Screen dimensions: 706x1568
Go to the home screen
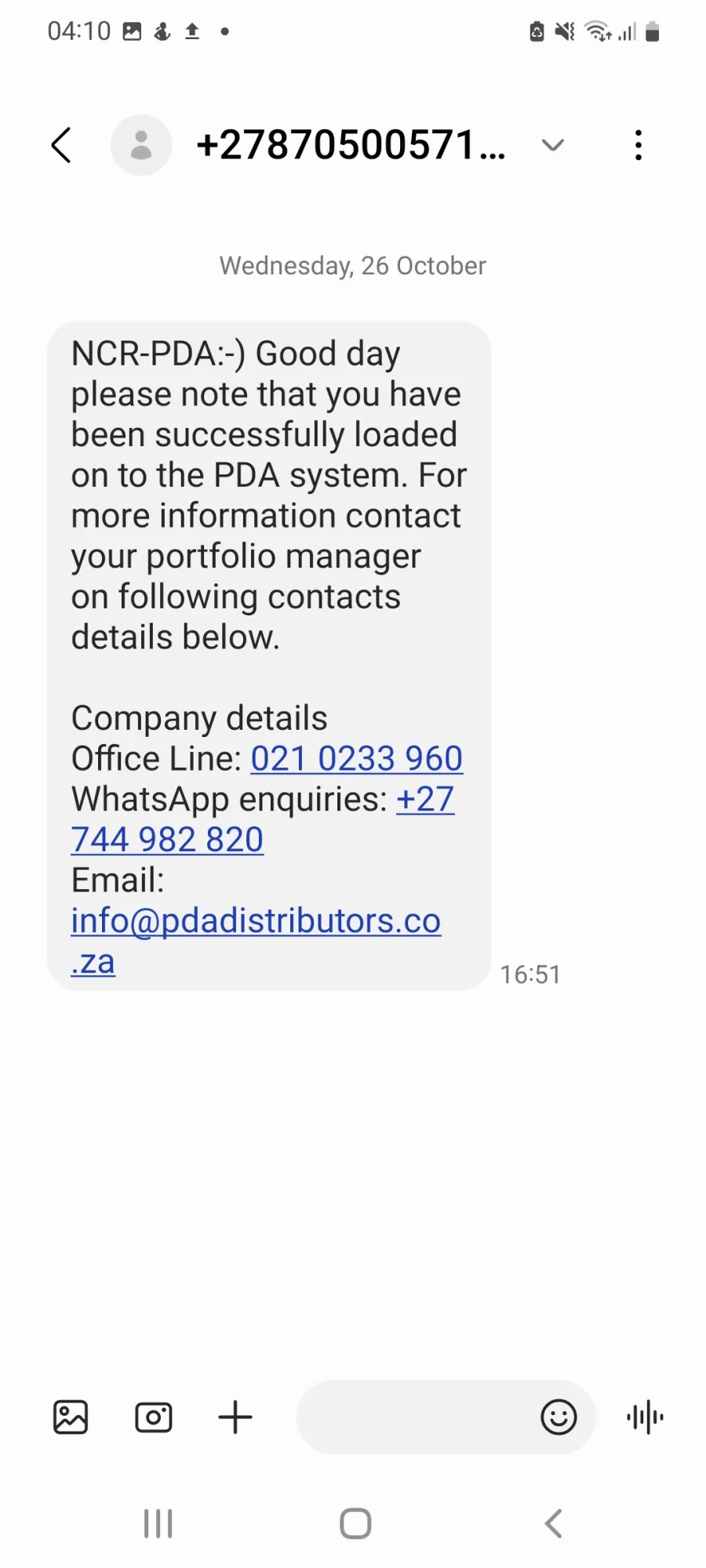point(355,1523)
